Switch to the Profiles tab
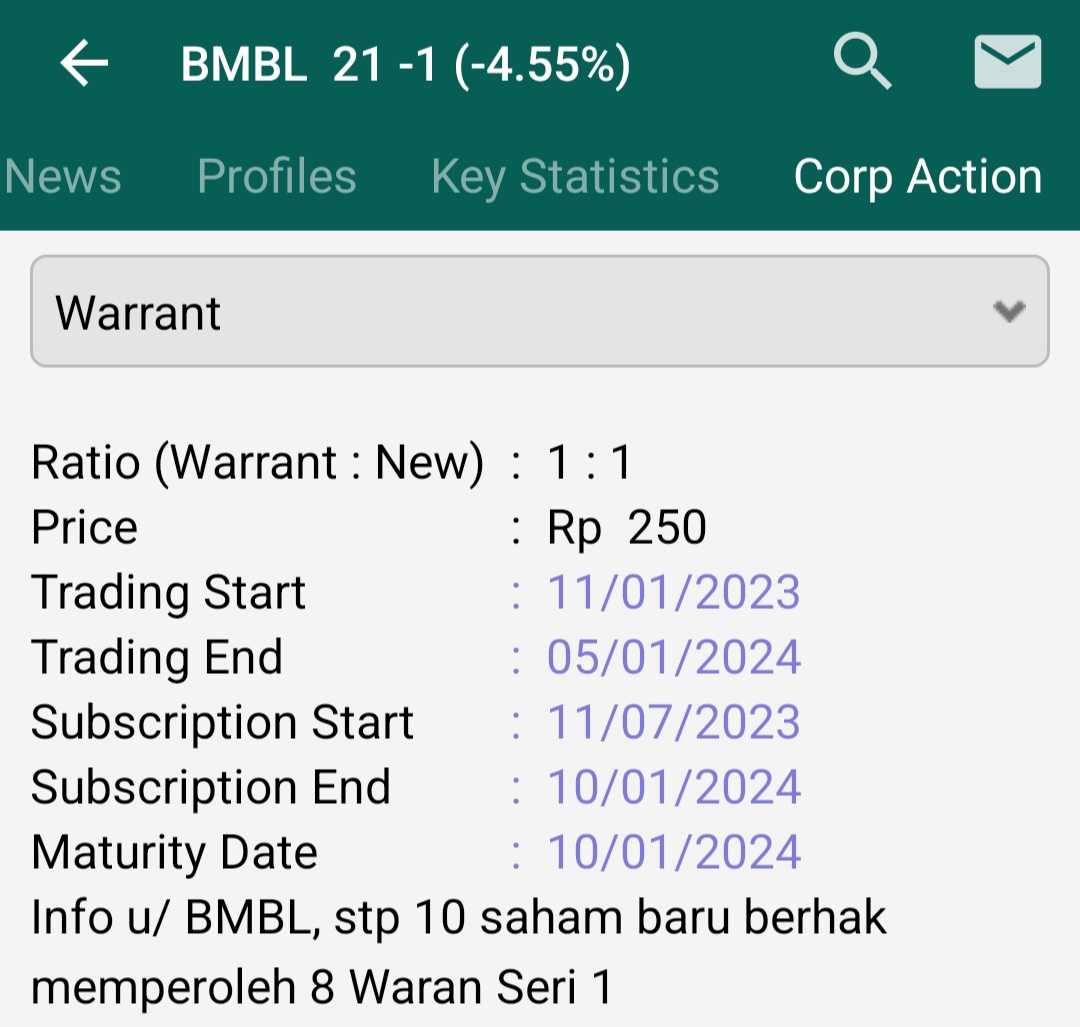This screenshot has height=1027, width=1080. click(277, 177)
